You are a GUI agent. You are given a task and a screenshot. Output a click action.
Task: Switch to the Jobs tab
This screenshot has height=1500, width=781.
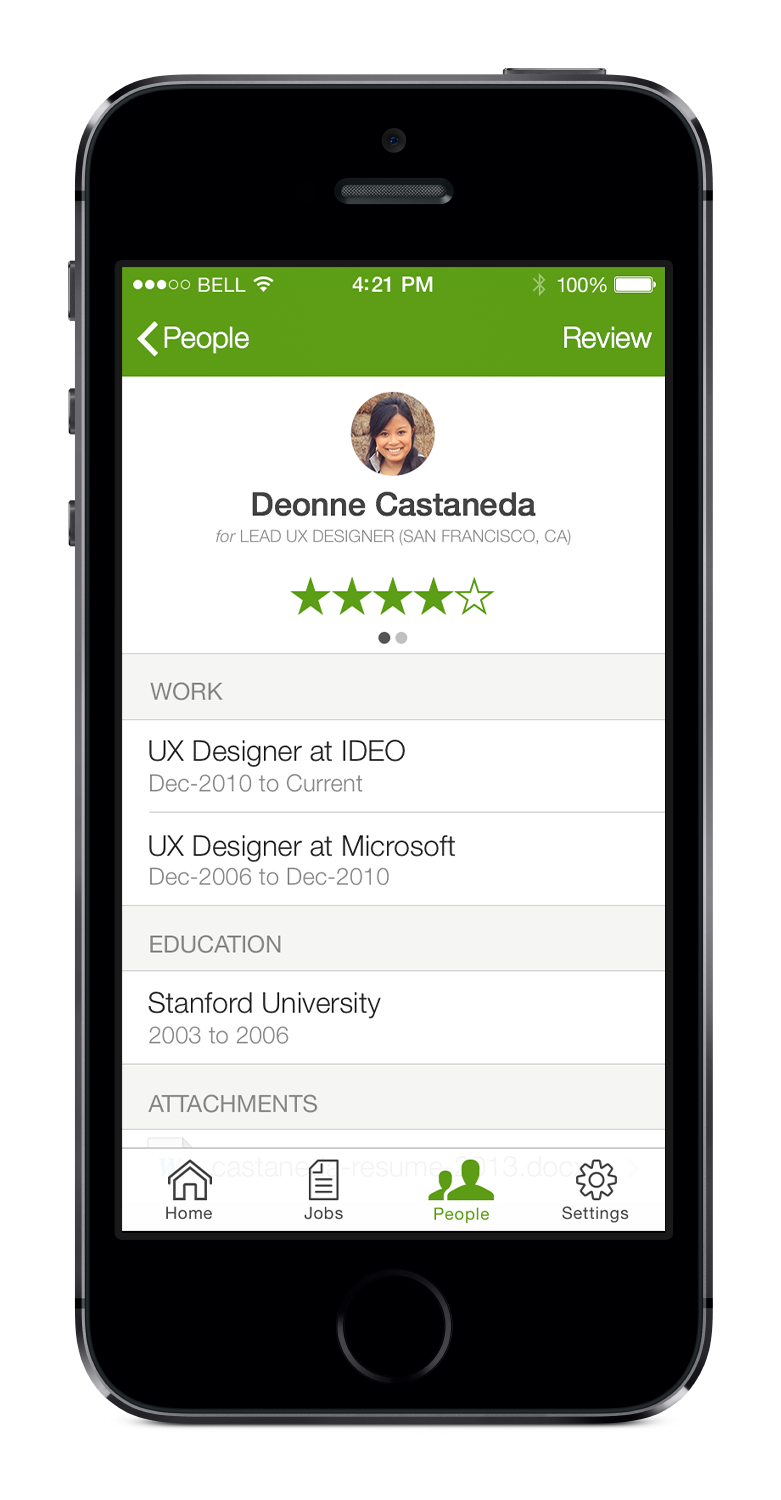(323, 1191)
